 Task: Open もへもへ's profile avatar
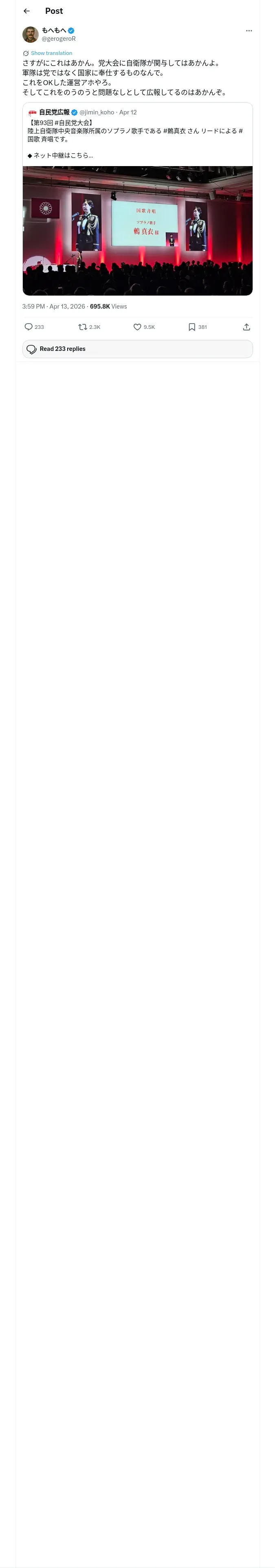click(x=31, y=34)
